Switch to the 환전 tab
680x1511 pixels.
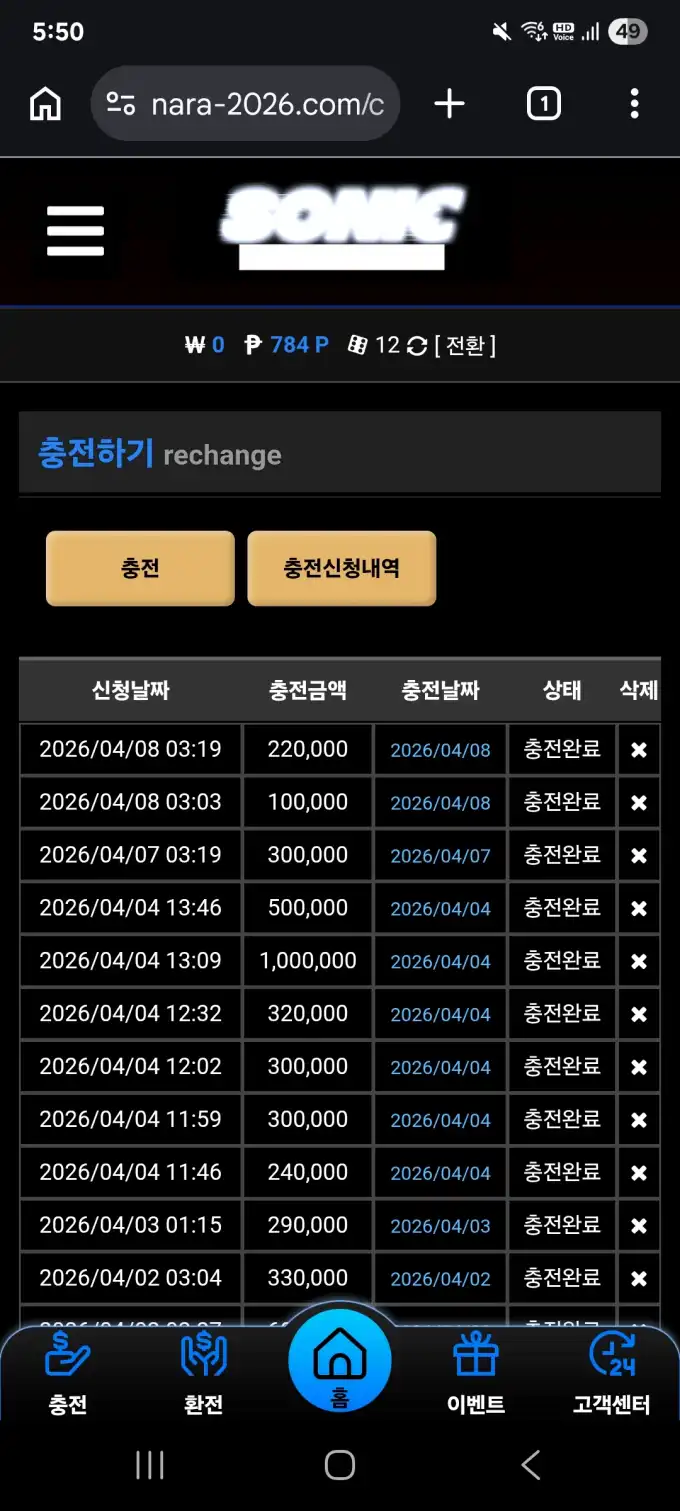coord(204,1375)
